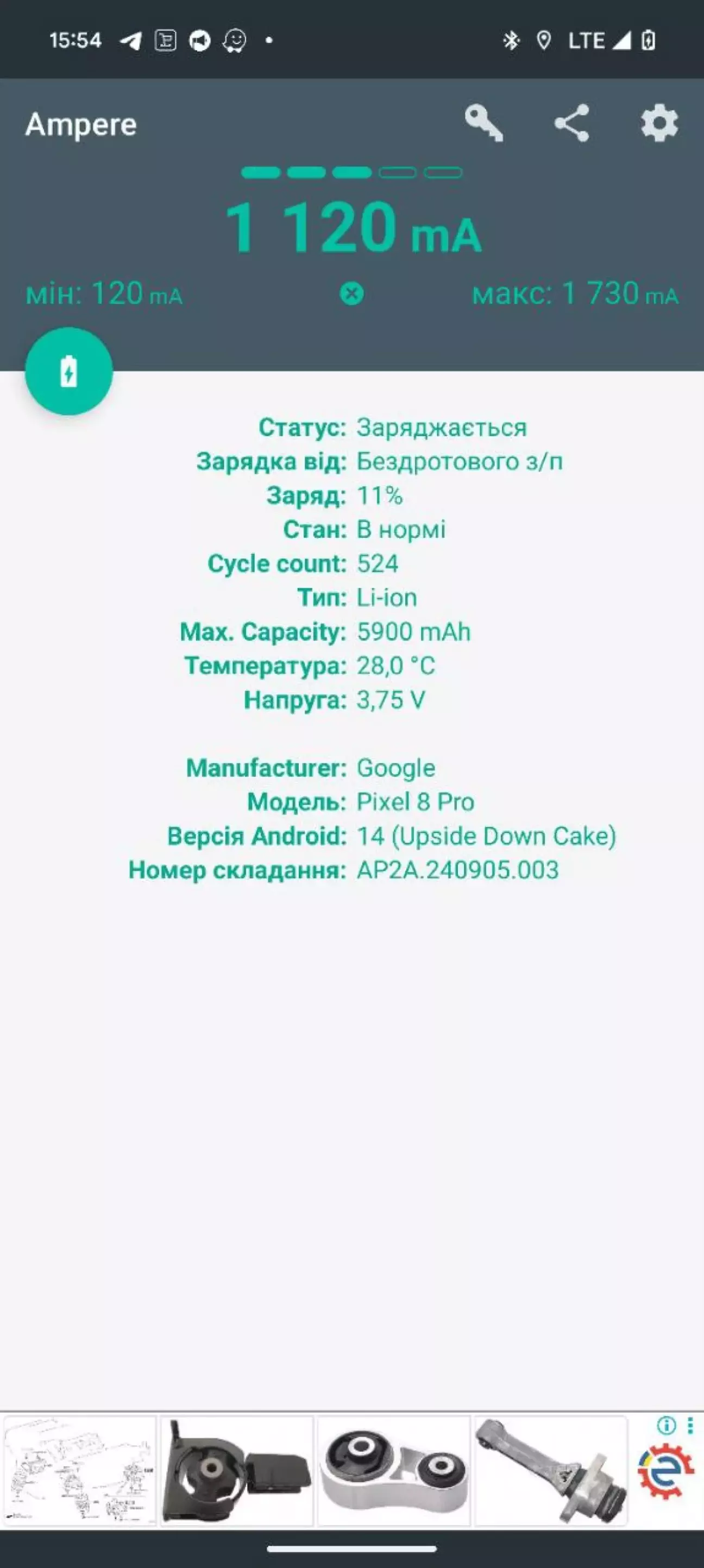This screenshot has height=1568, width=704.
Task: Open Ampere settings gear
Action: coord(659,123)
